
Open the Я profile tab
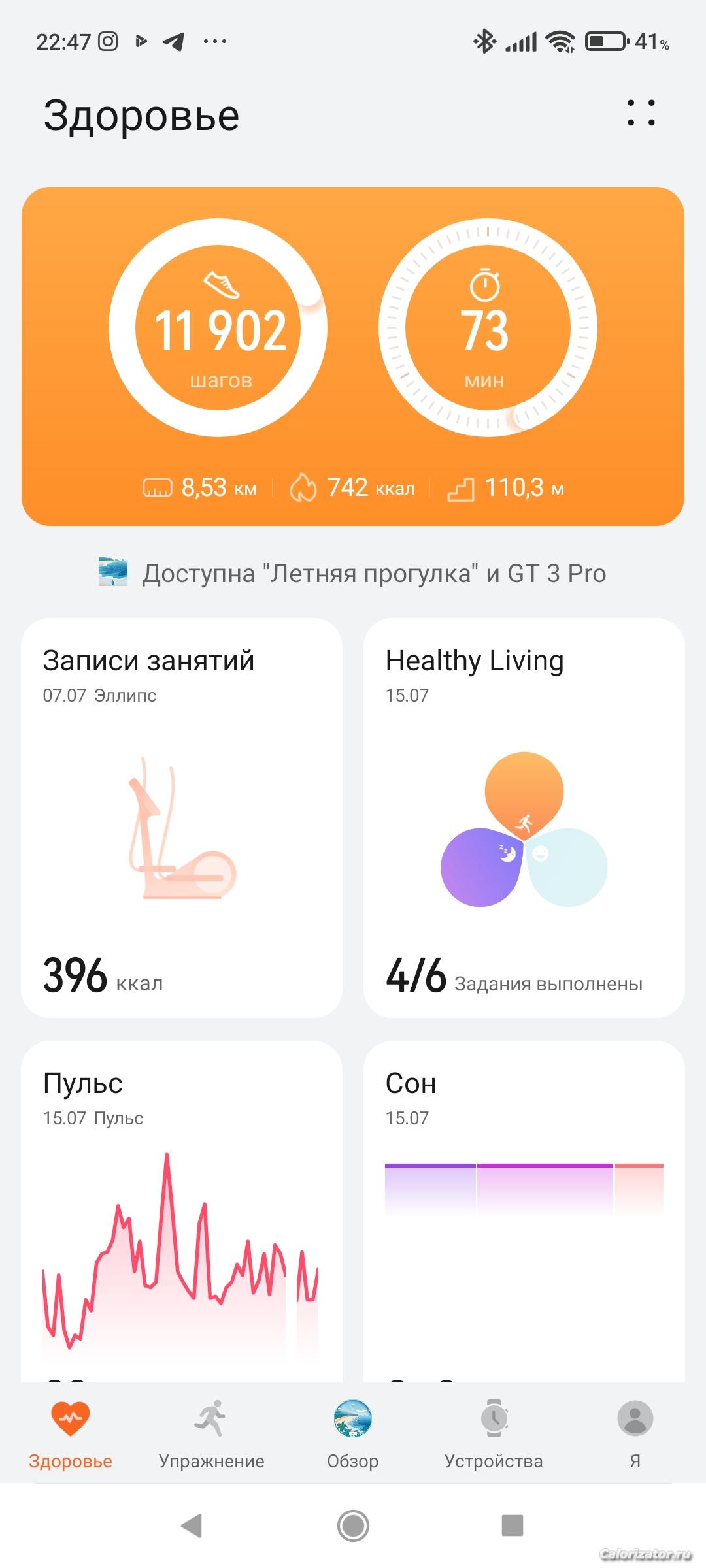click(635, 1435)
